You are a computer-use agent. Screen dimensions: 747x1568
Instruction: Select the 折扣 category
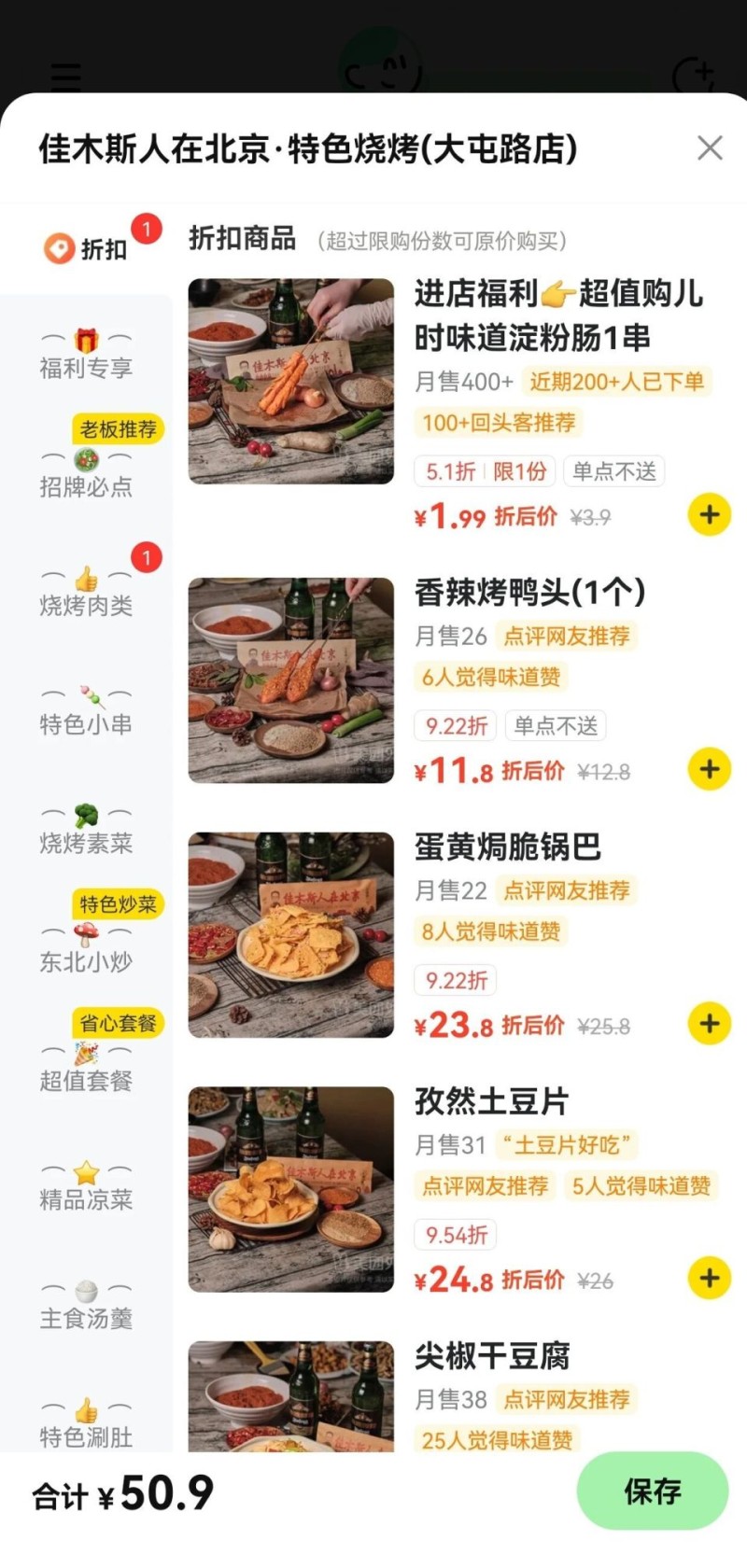(86, 248)
